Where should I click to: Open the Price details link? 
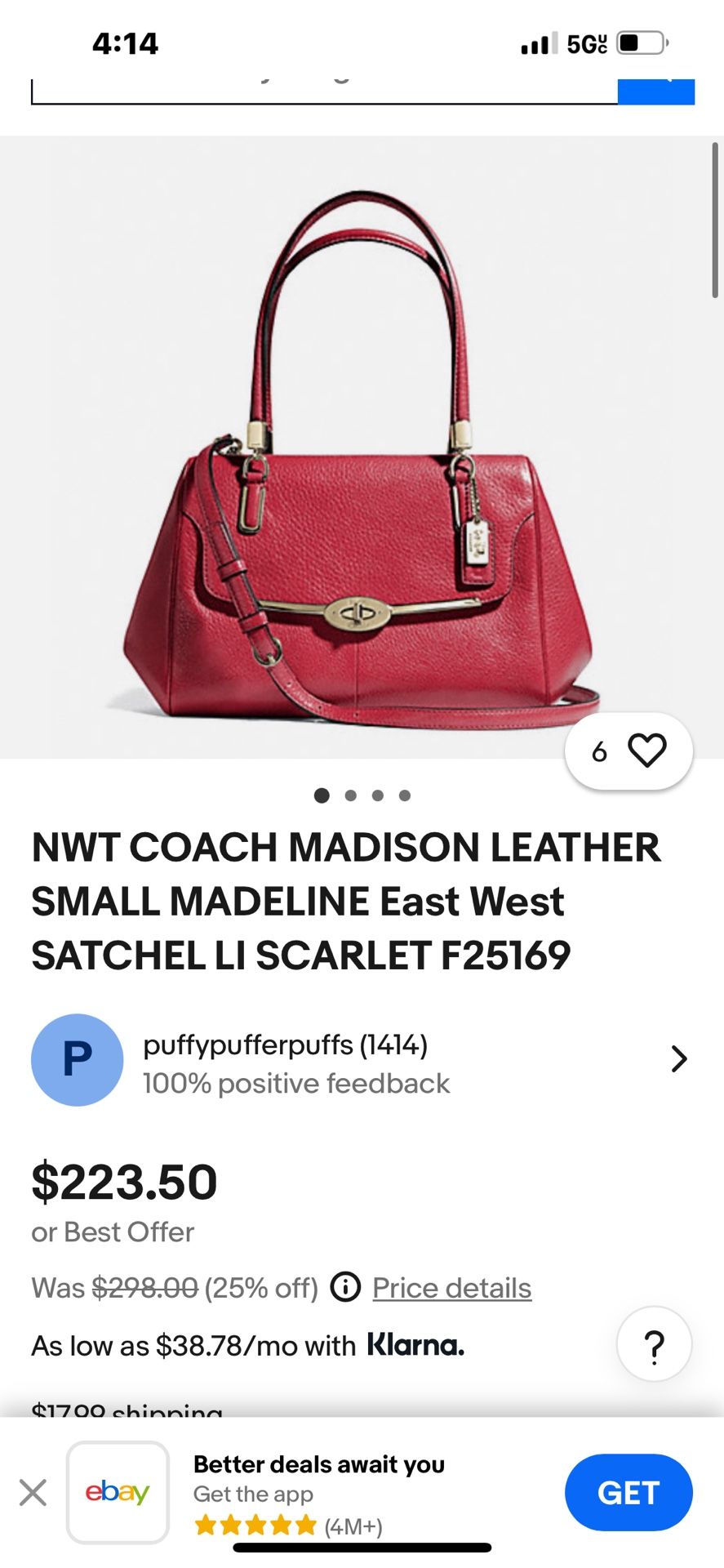(451, 1288)
